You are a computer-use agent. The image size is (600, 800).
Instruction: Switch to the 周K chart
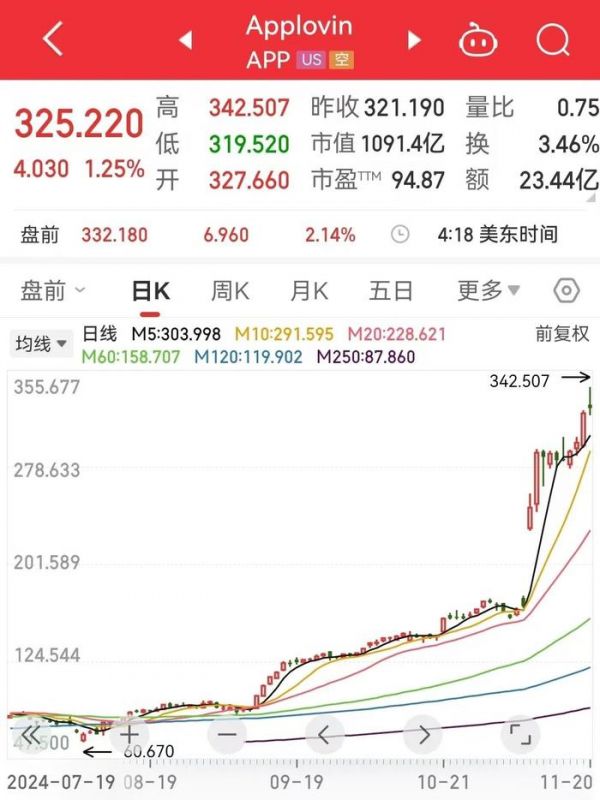(230, 291)
